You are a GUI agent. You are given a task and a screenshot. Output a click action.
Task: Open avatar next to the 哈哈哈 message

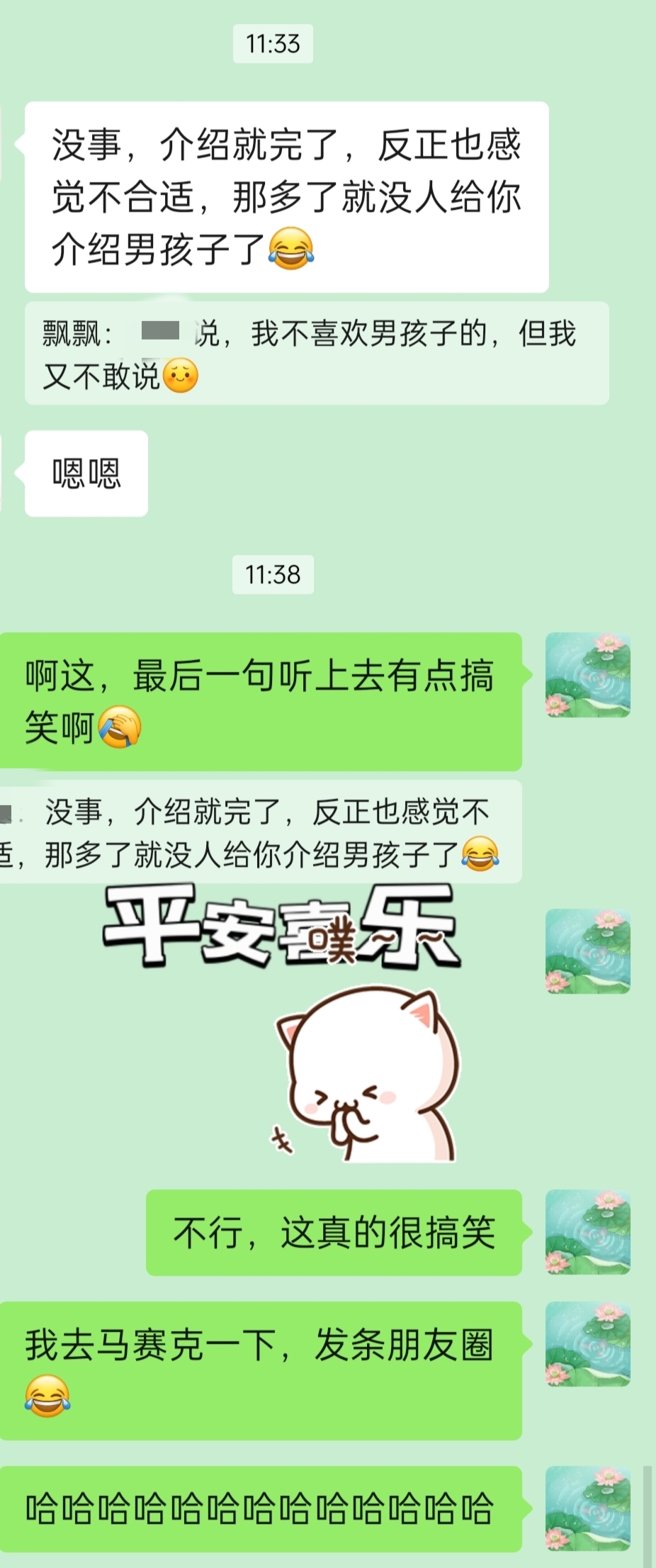pyautogui.click(x=587, y=1508)
